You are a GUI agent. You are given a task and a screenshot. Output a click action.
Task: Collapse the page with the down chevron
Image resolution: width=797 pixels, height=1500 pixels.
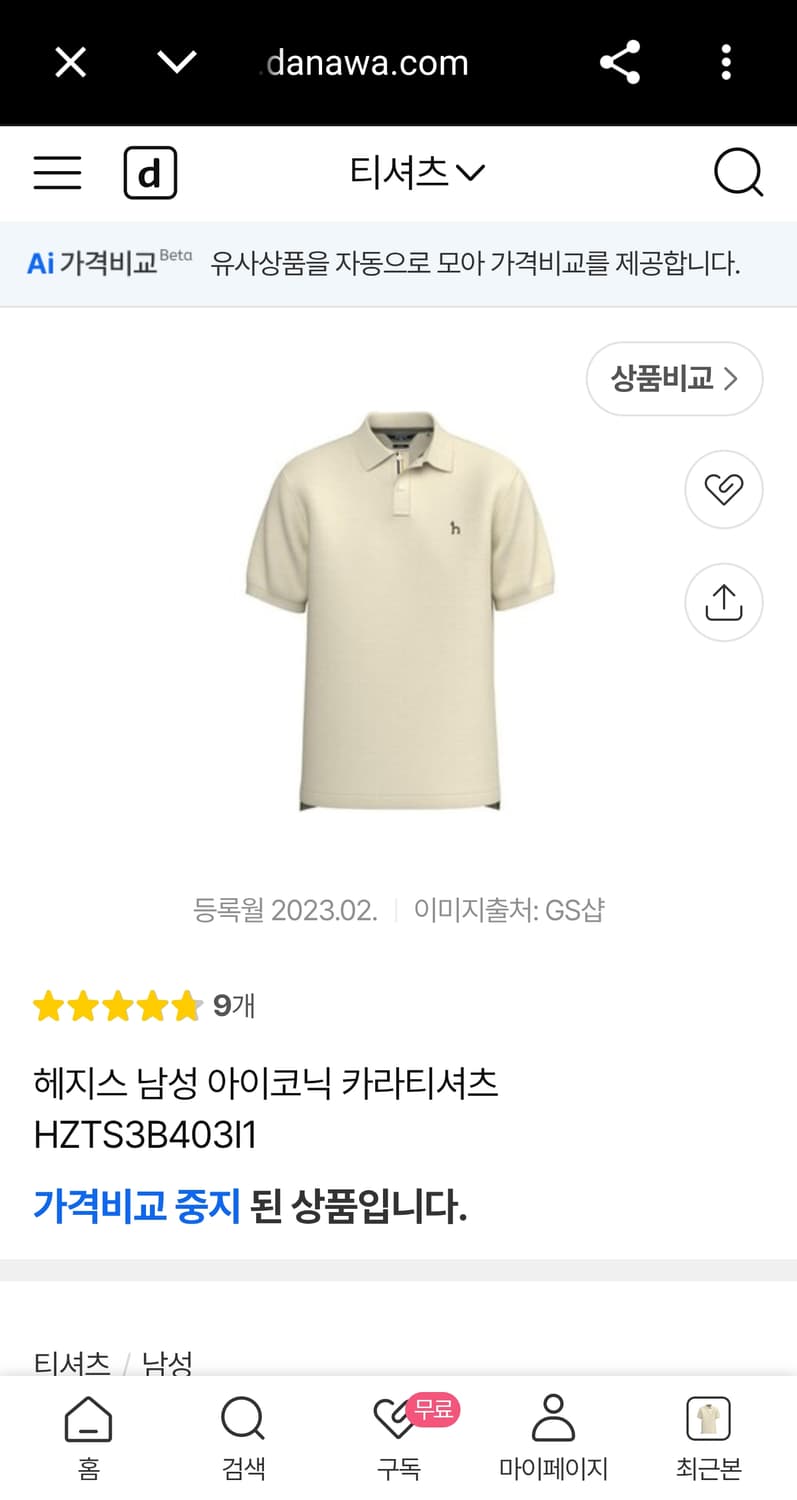(176, 62)
